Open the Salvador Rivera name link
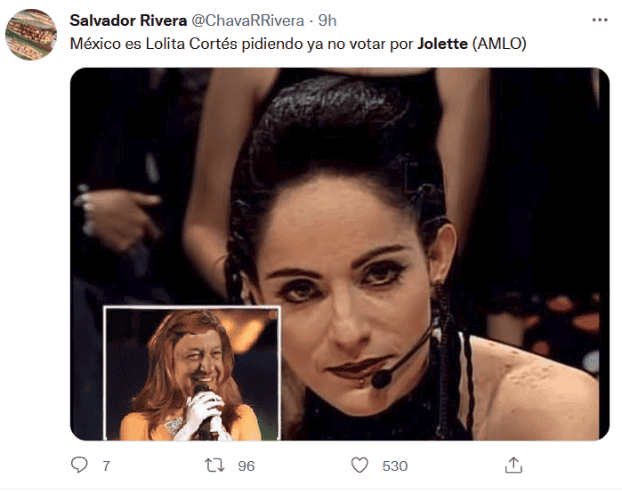Image resolution: width=622 pixels, height=494 pixels. 125,20
